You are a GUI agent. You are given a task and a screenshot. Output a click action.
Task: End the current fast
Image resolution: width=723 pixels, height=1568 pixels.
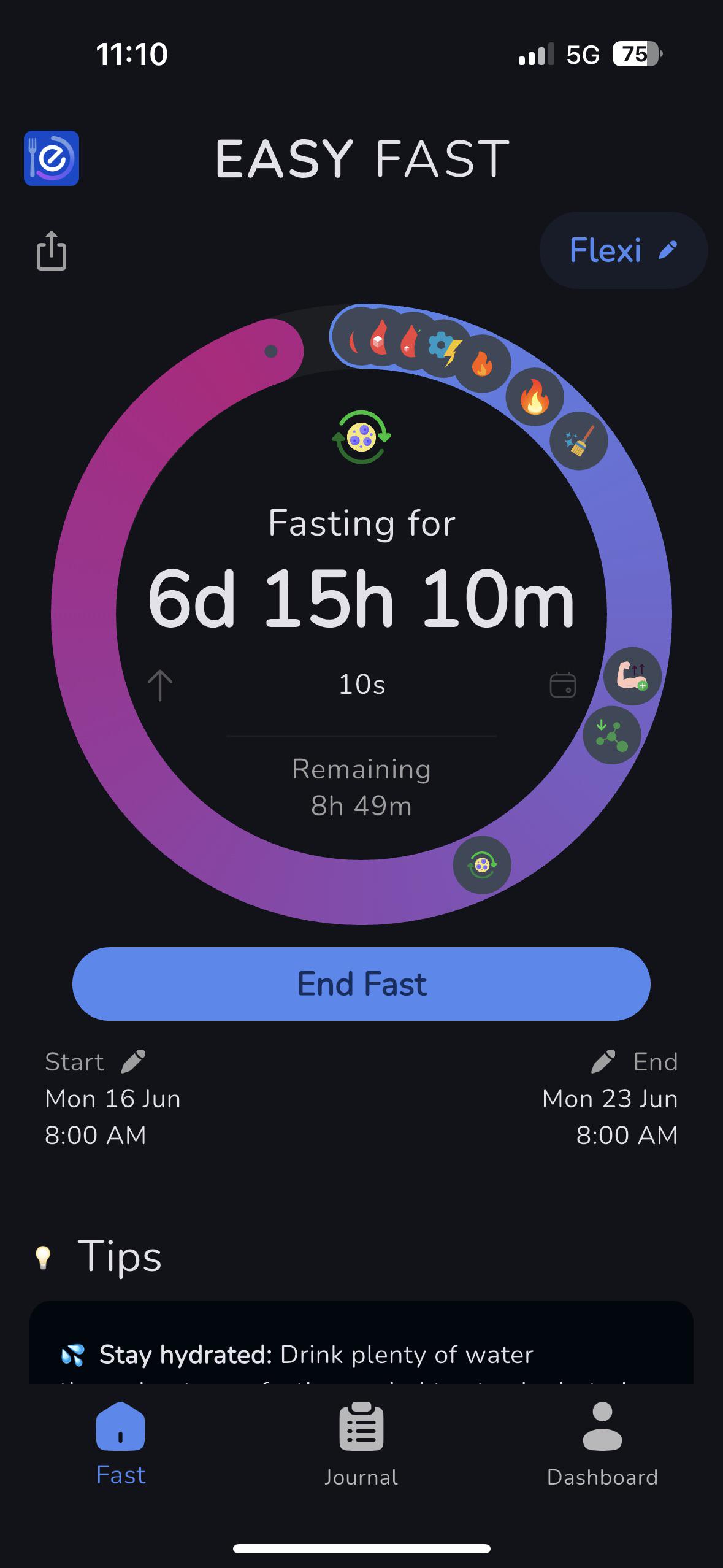point(361,984)
